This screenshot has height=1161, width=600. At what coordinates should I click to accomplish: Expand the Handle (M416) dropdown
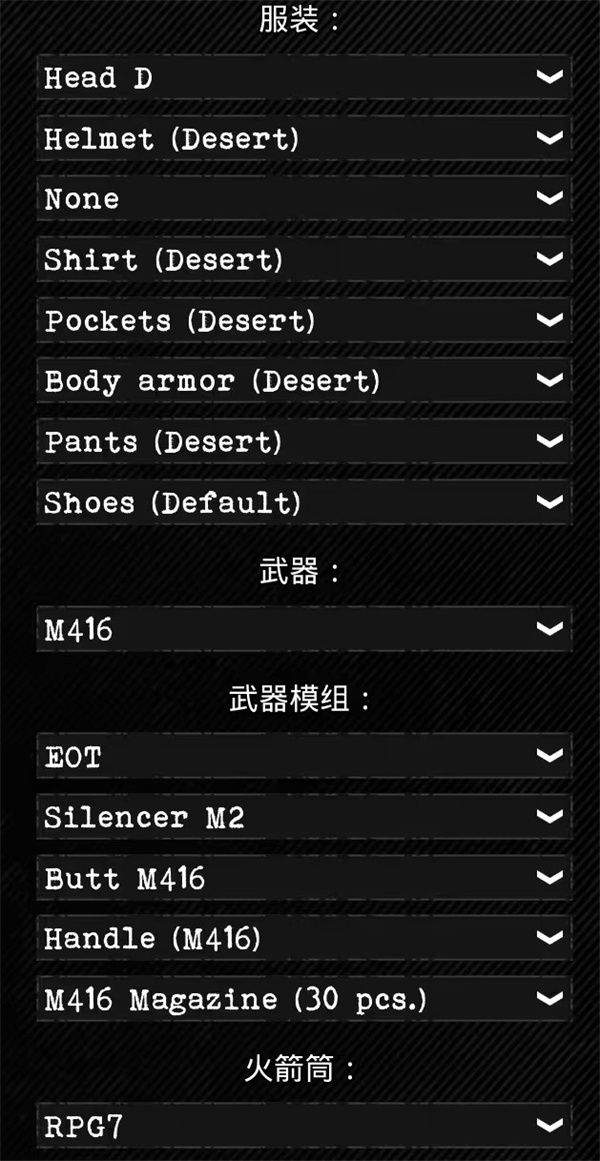click(x=304, y=939)
